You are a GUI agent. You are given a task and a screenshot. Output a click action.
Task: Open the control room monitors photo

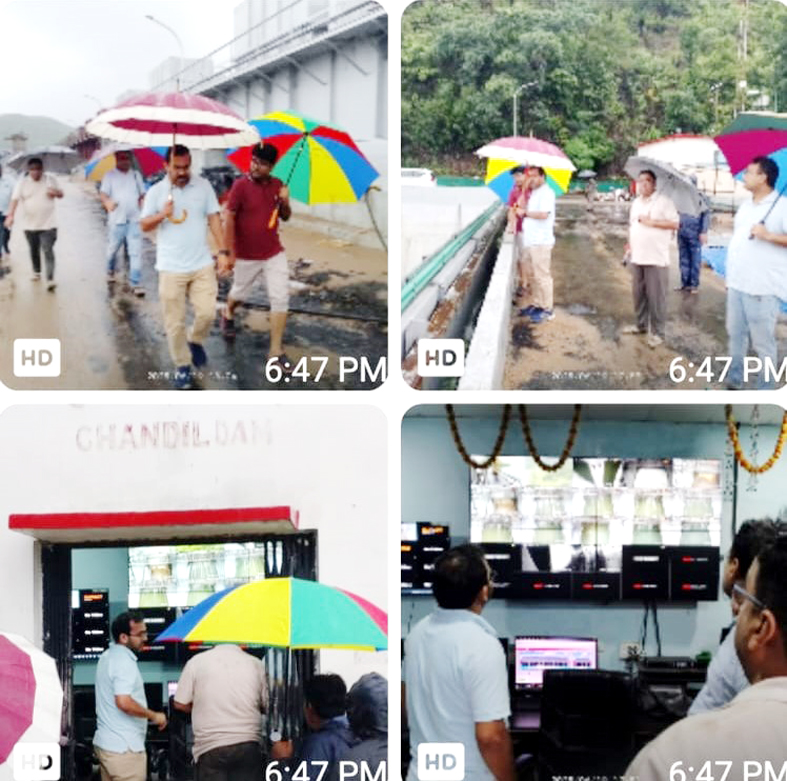coord(594,592)
